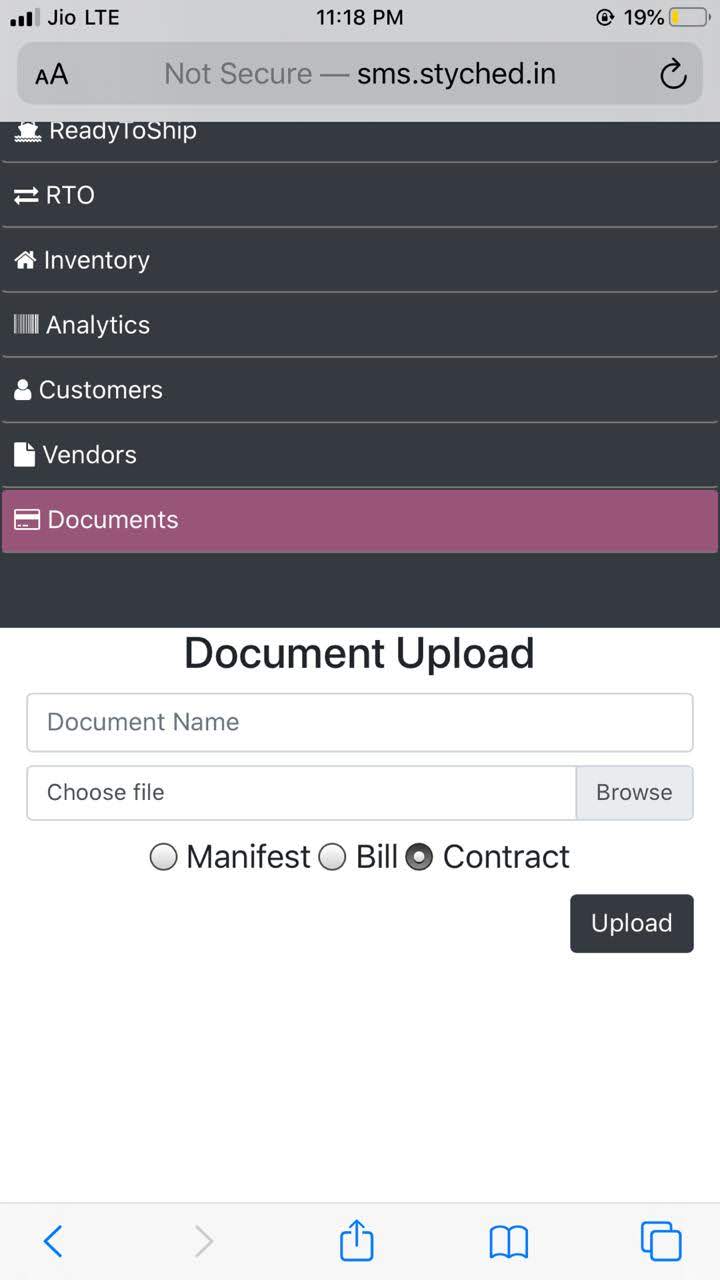Go back in Safari
The width and height of the screenshot is (720, 1280).
[53, 1241]
